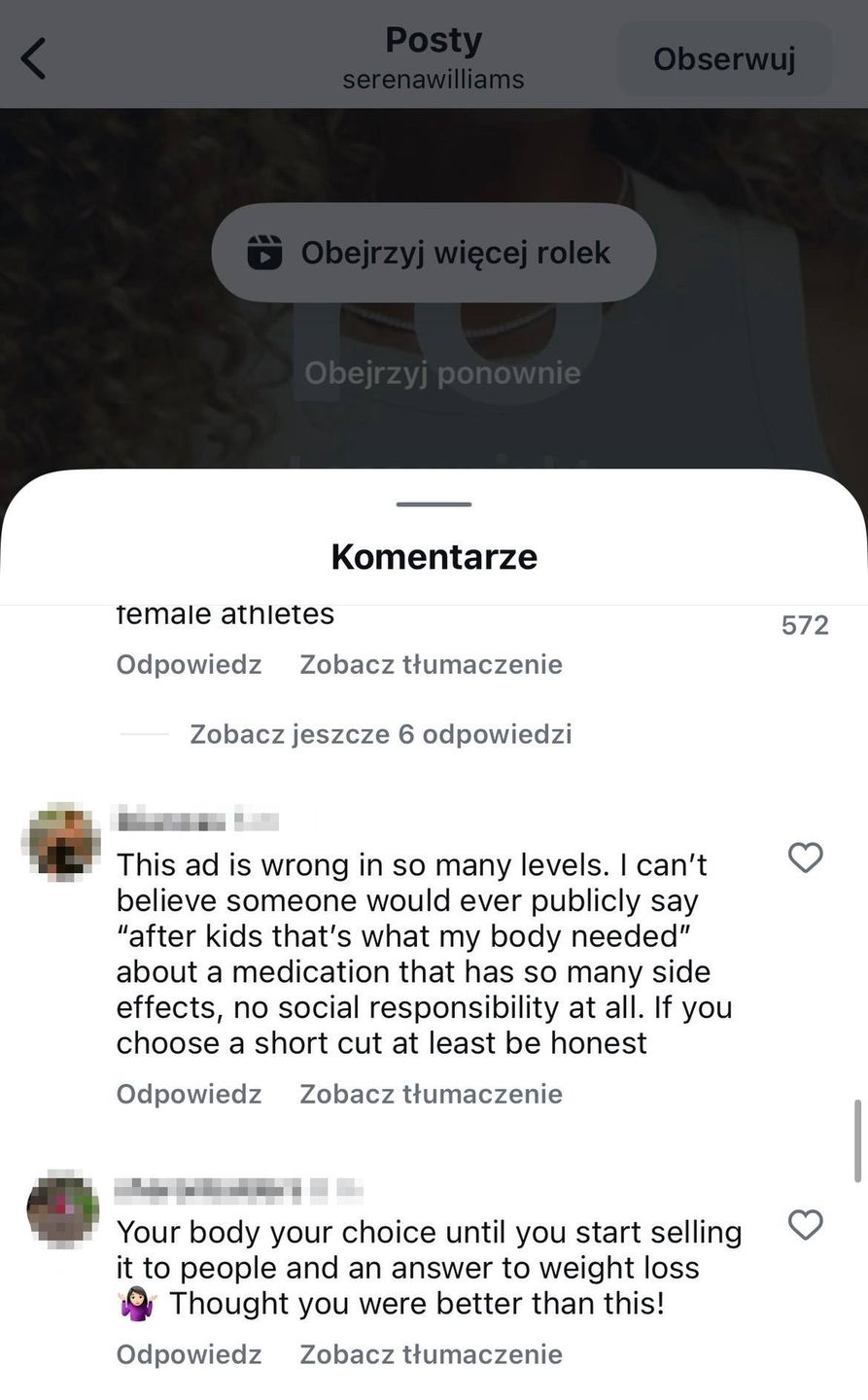Open profile picture of 'This ad is wrong' commenter
Image resolution: width=868 pixels, height=1400 pixels.
[62, 842]
